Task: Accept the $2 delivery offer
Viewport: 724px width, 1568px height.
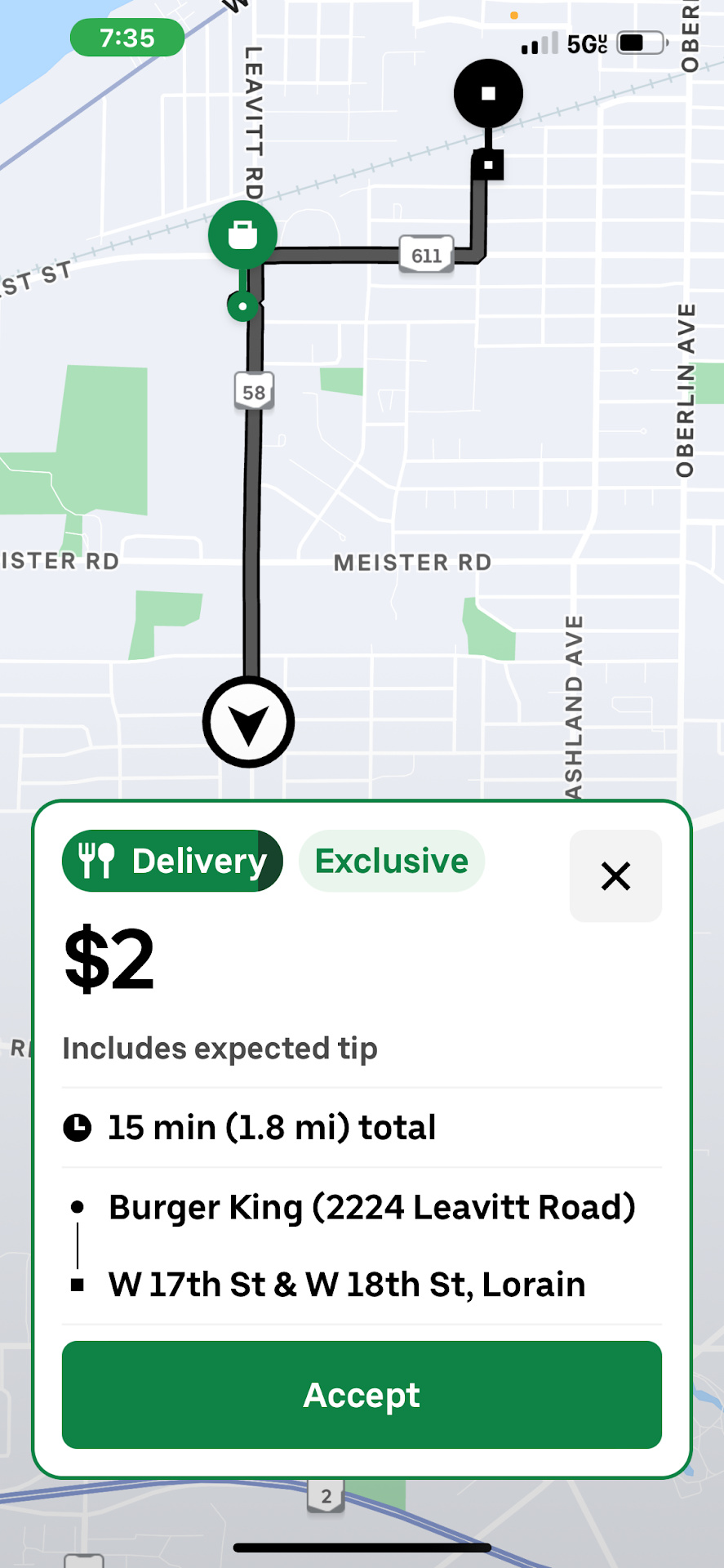Action: pyautogui.click(x=362, y=1396)
